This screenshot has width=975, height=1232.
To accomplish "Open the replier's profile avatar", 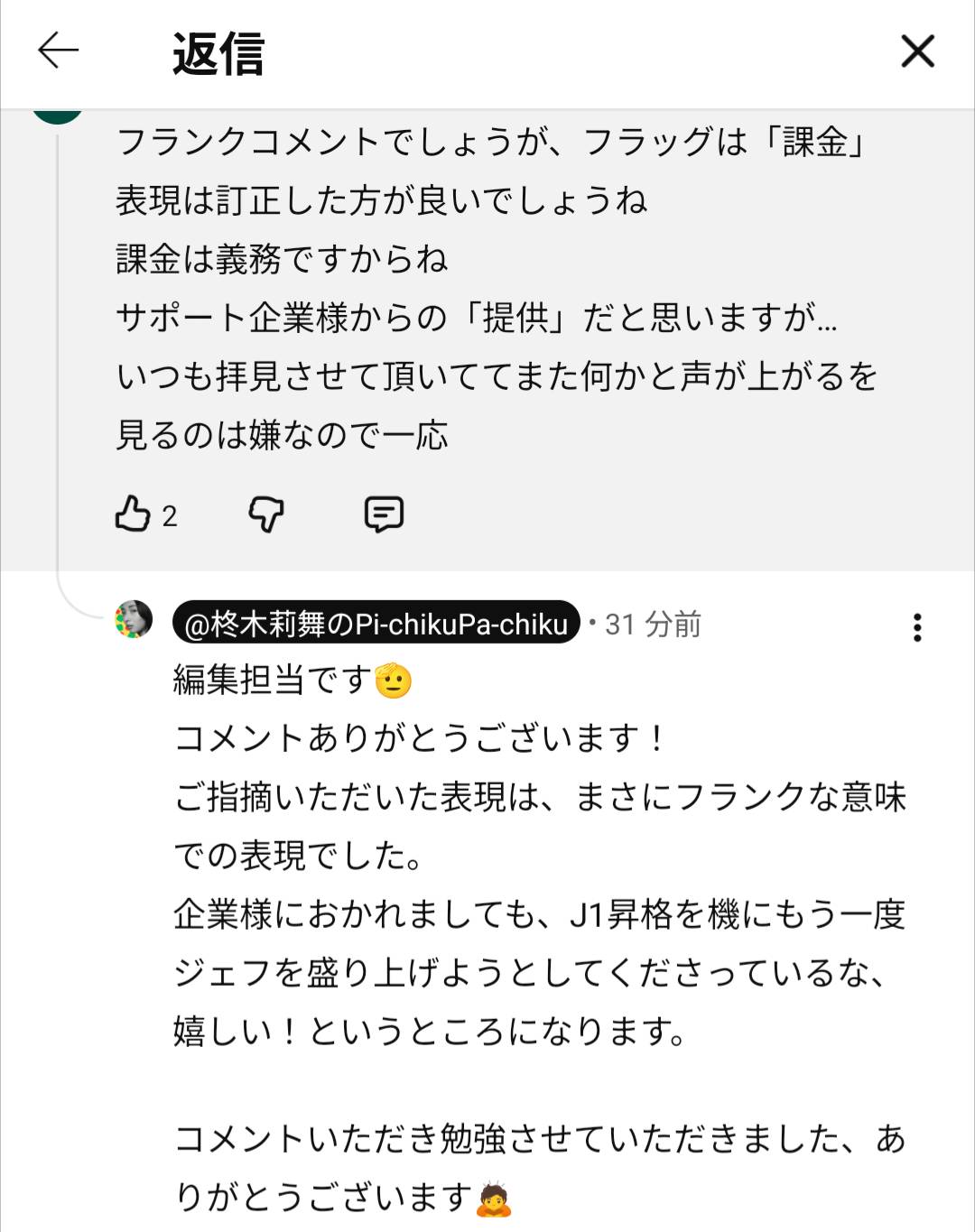I will [x=134, y=620].
